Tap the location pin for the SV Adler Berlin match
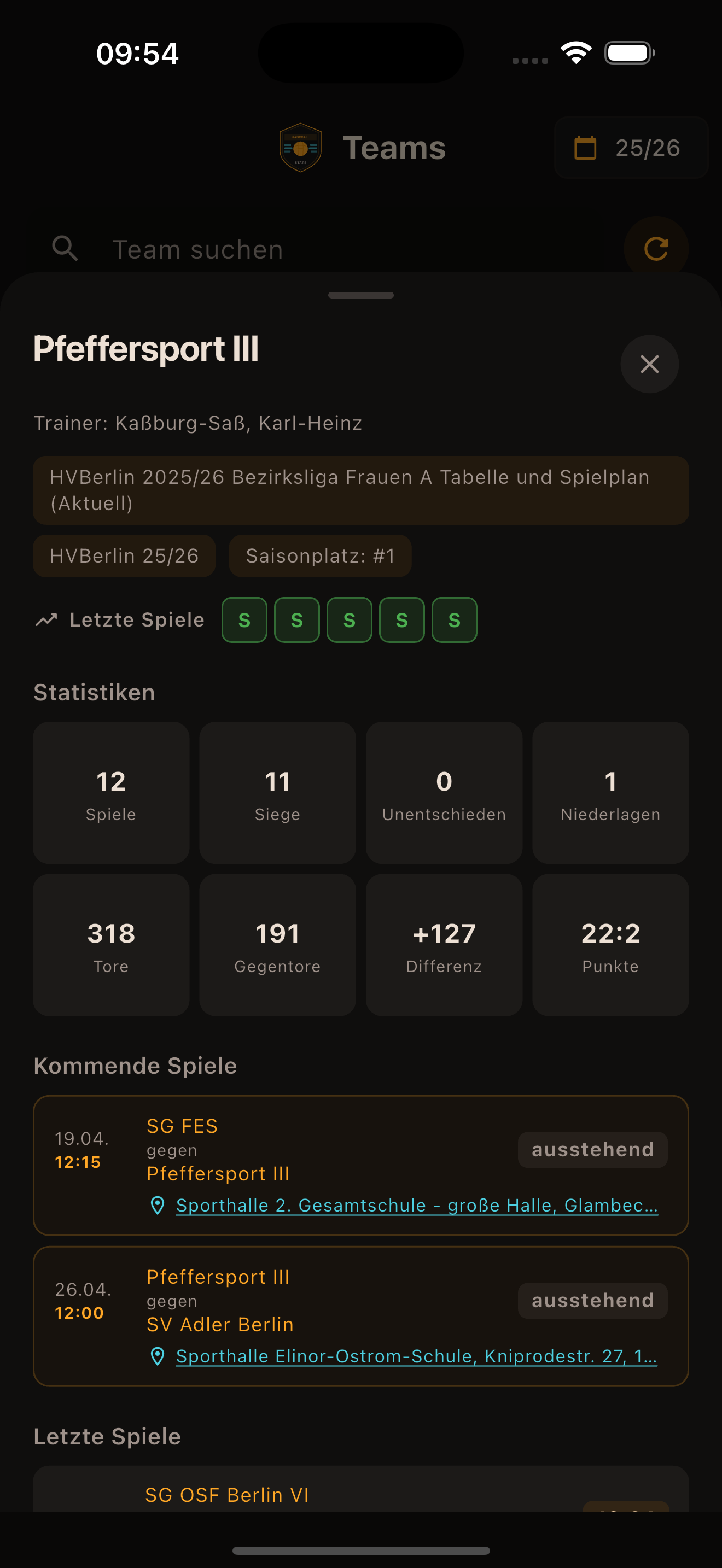 pyautogui.click(x=158, y=1356)
